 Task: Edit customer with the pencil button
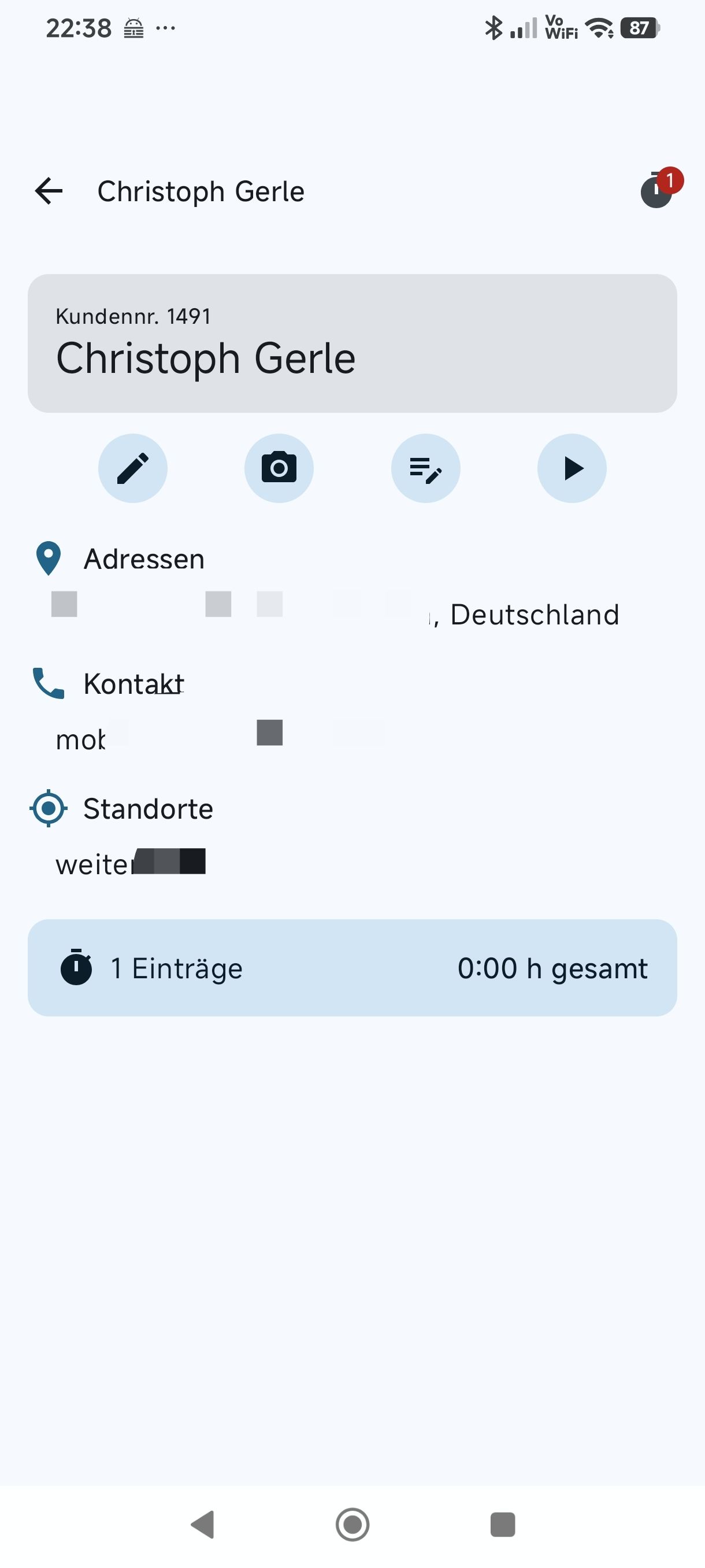coord(132,468)
